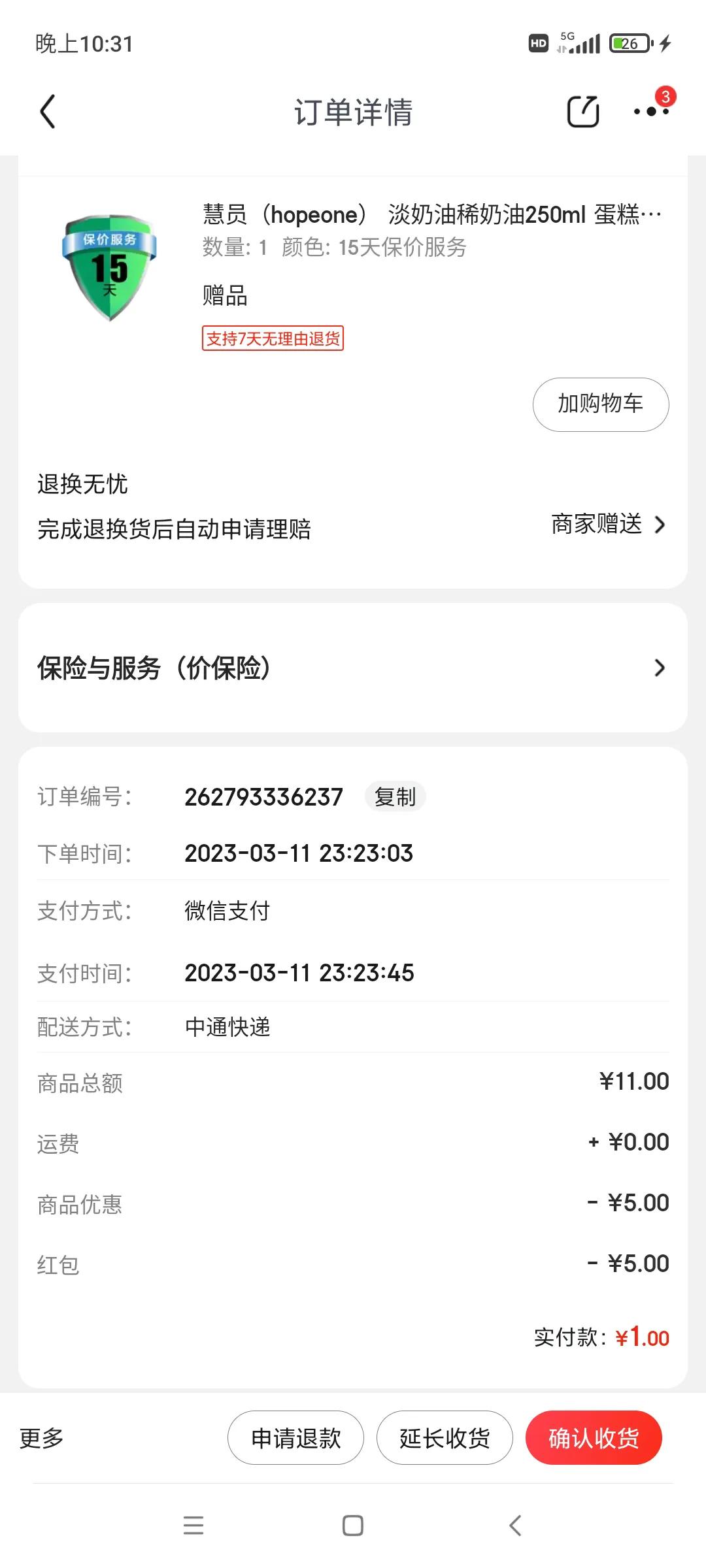Open the 更多 menu at bottom left
Image resolution: width=706 pixels, height=1568 pixels.
(x=41, y=1437)
